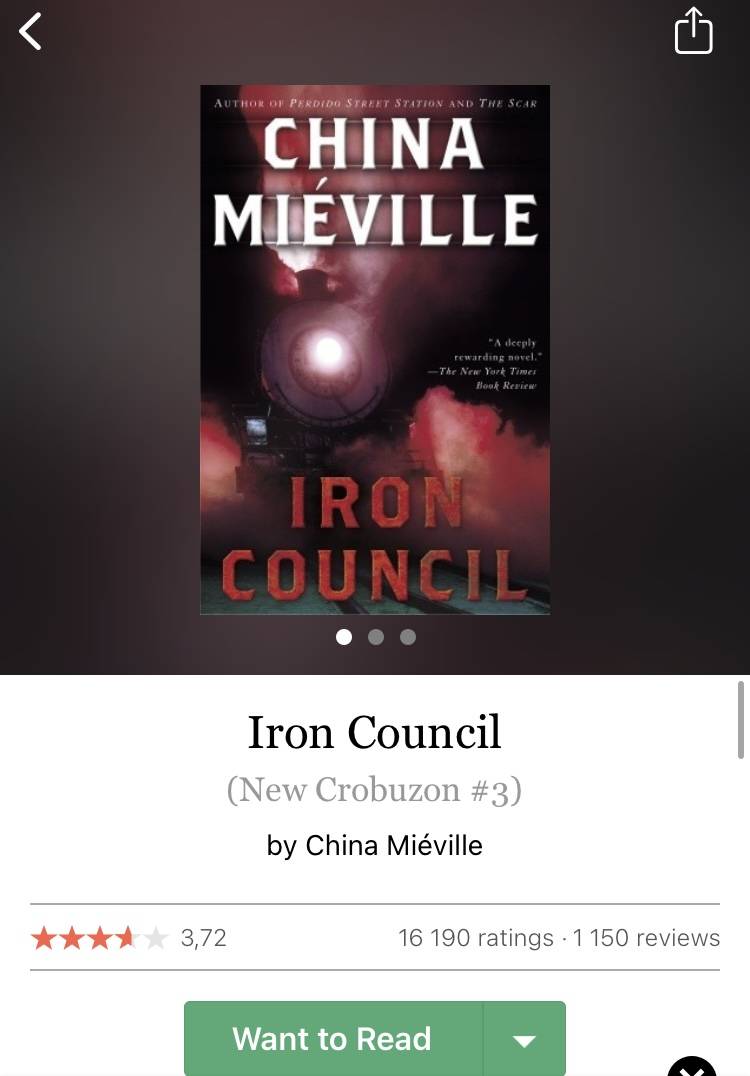Mark Iron Council as Want to Read

tap(332, 1039)
